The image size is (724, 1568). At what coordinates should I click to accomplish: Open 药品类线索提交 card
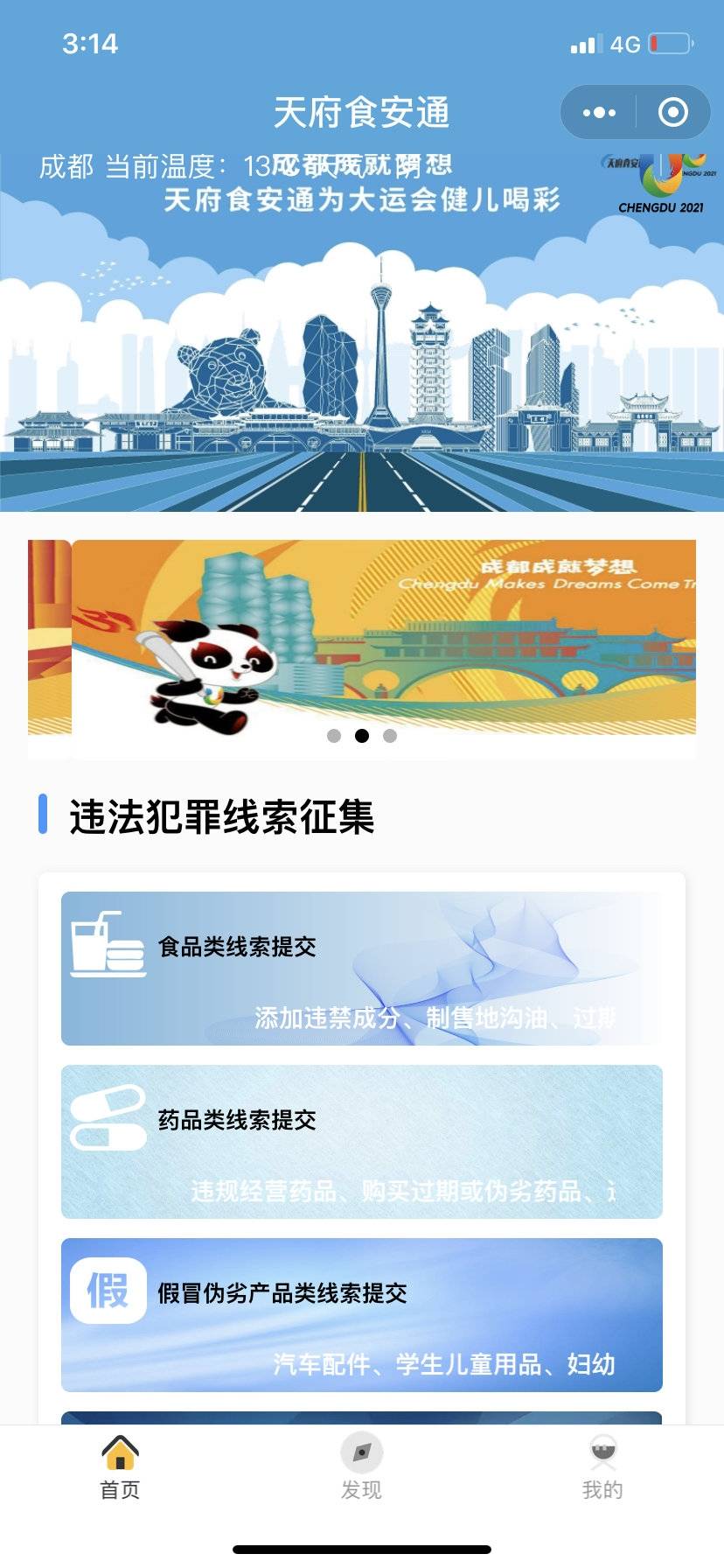[x=361, y=1141]
